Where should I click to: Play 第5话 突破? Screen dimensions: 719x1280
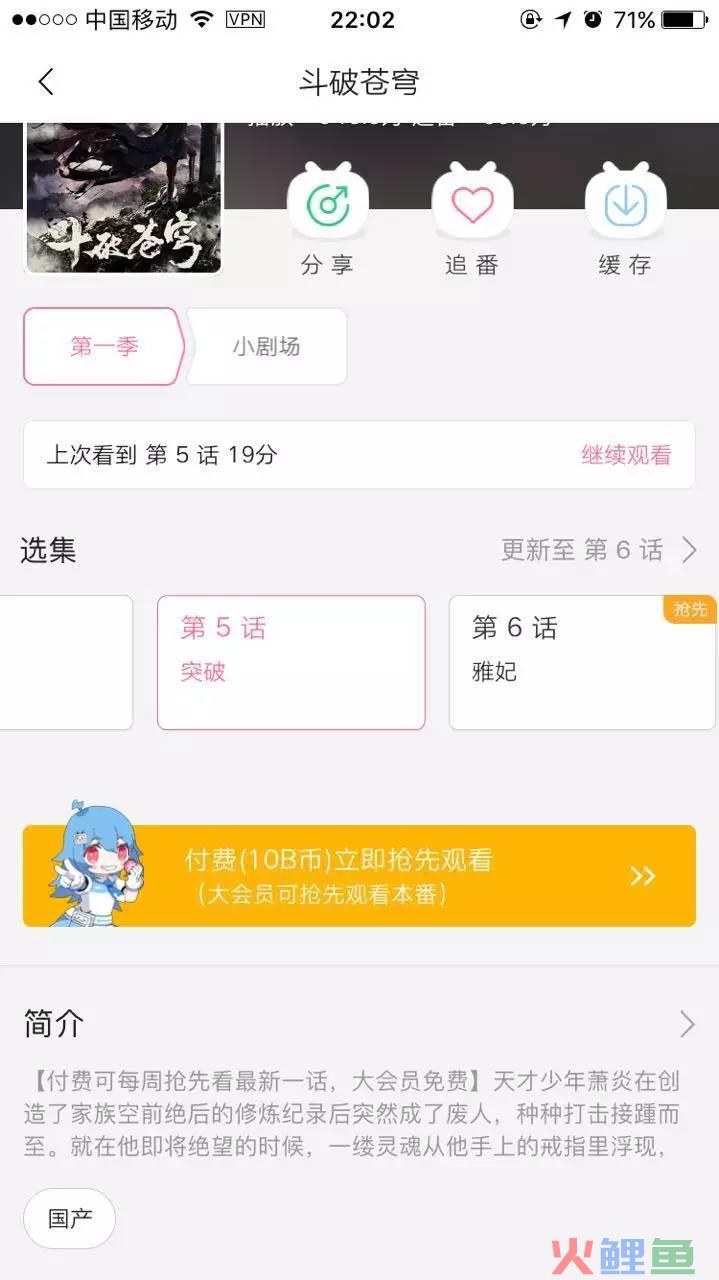click(291, 662)
